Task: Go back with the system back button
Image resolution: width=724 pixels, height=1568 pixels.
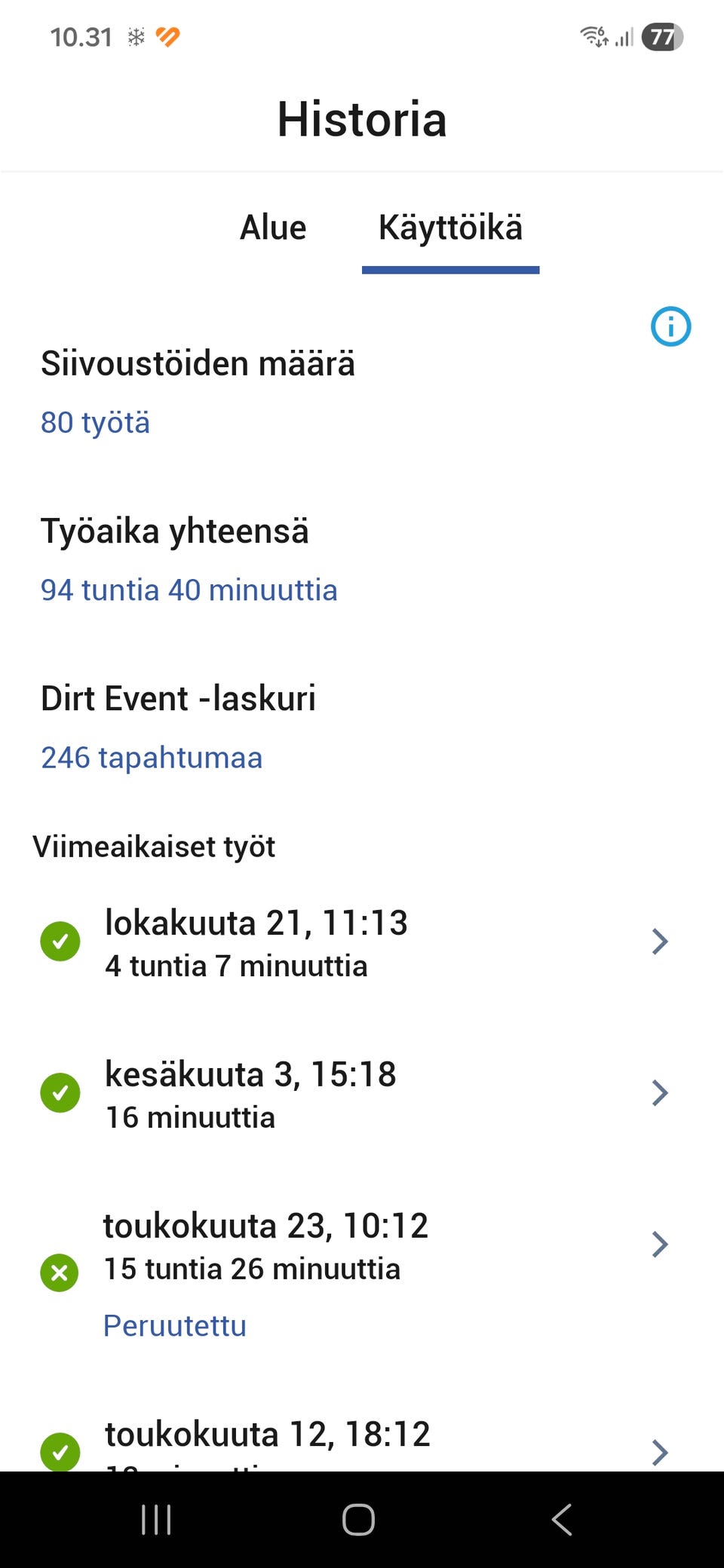Action: [x=562, y=1519]
